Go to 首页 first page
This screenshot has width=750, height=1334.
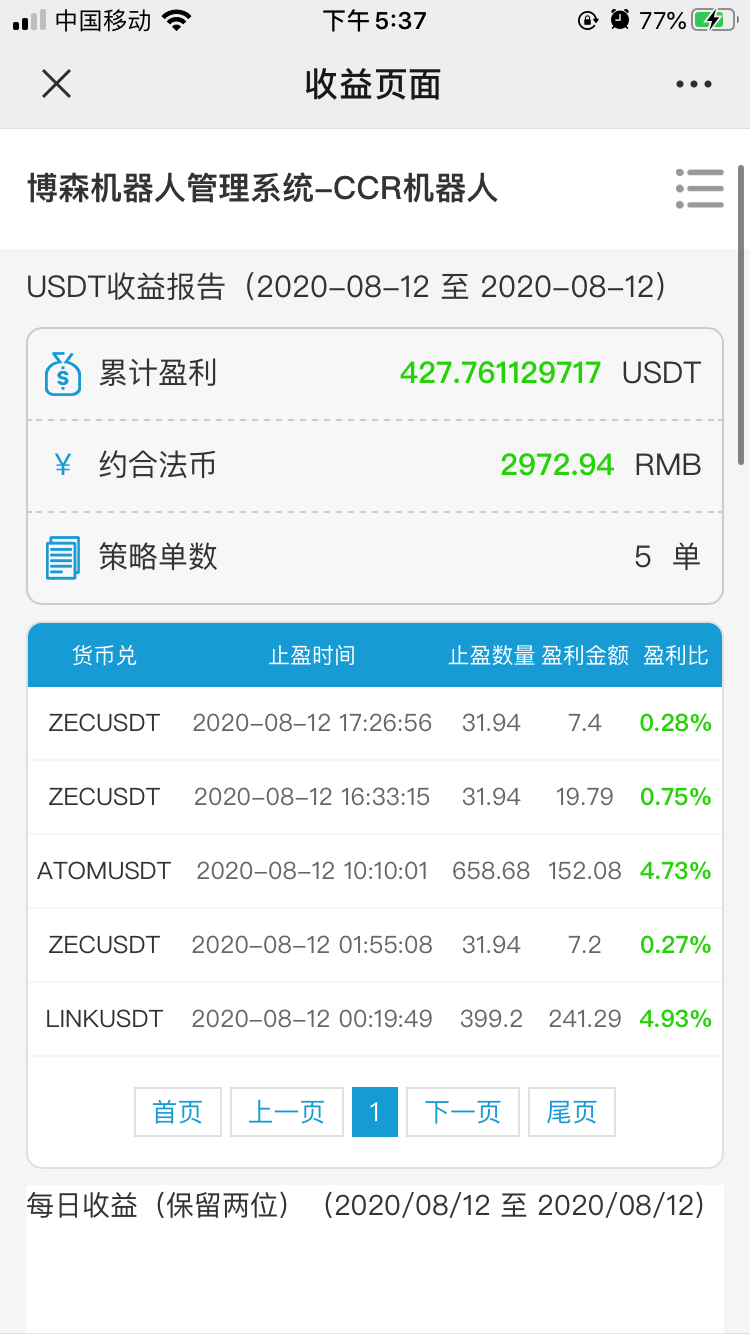[x=178, y=1112]
